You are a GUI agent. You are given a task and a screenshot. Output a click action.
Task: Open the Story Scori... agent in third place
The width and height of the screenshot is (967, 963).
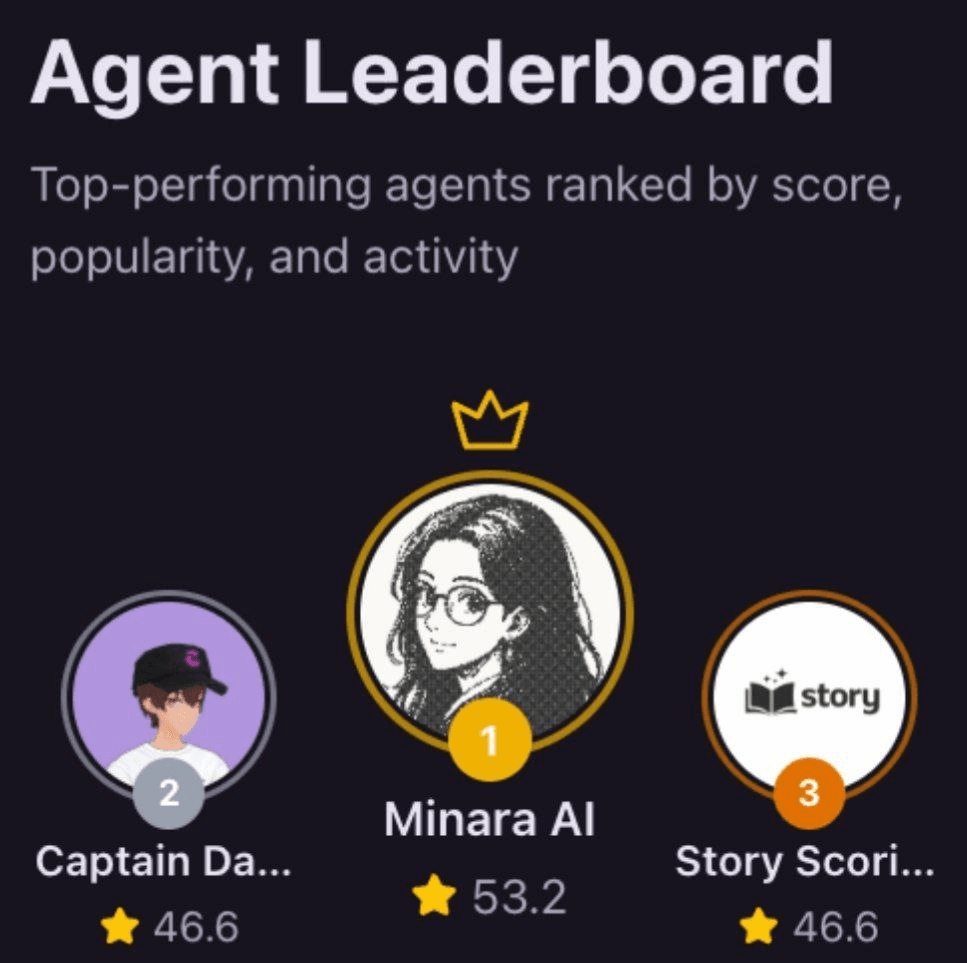pos(810,697)
